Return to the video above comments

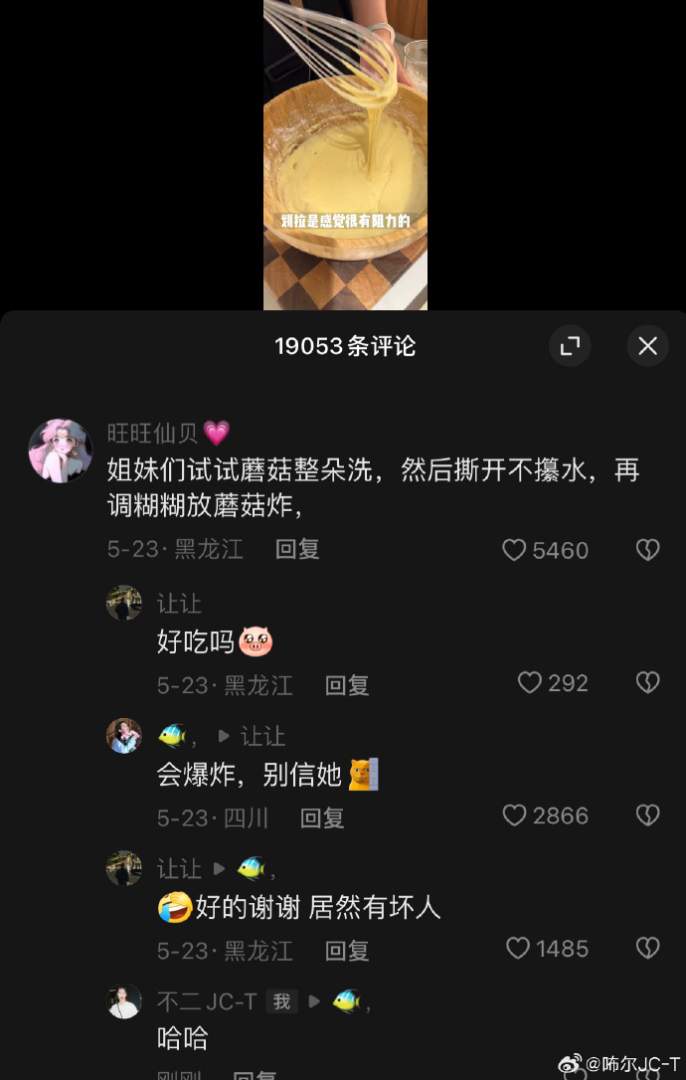point(345,155)
